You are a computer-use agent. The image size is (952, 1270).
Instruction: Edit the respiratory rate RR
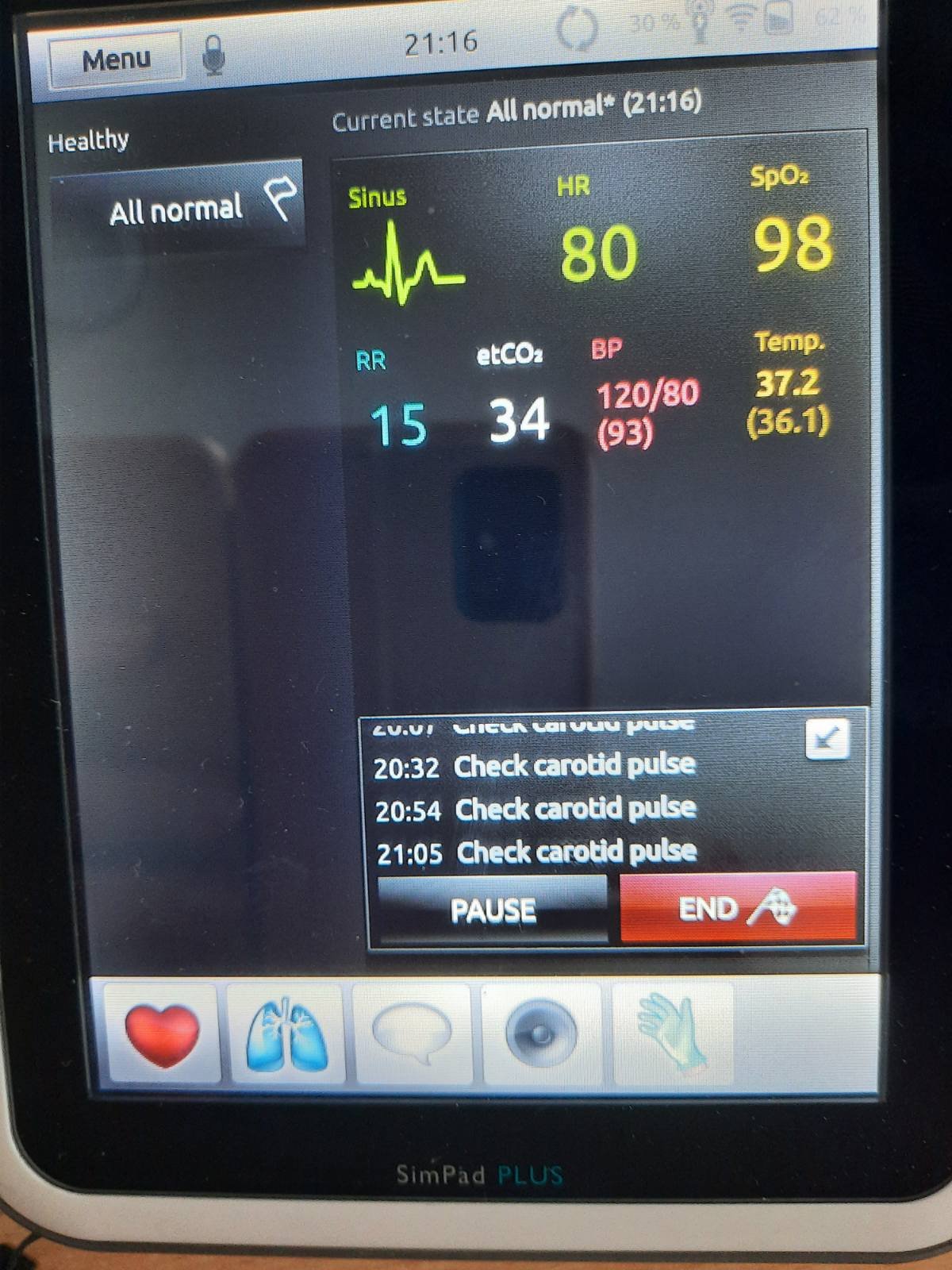point(397,424)
